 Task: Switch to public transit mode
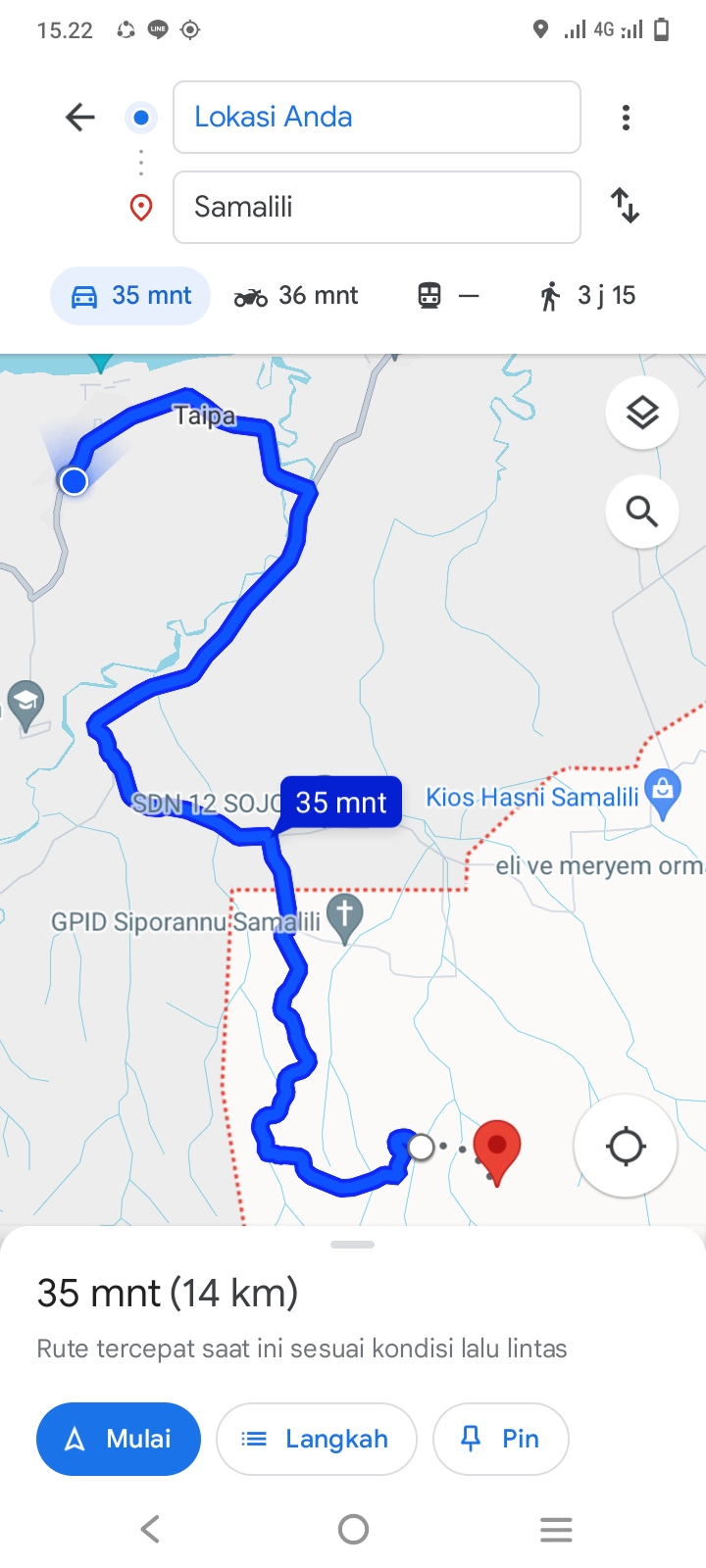point(448,295)
